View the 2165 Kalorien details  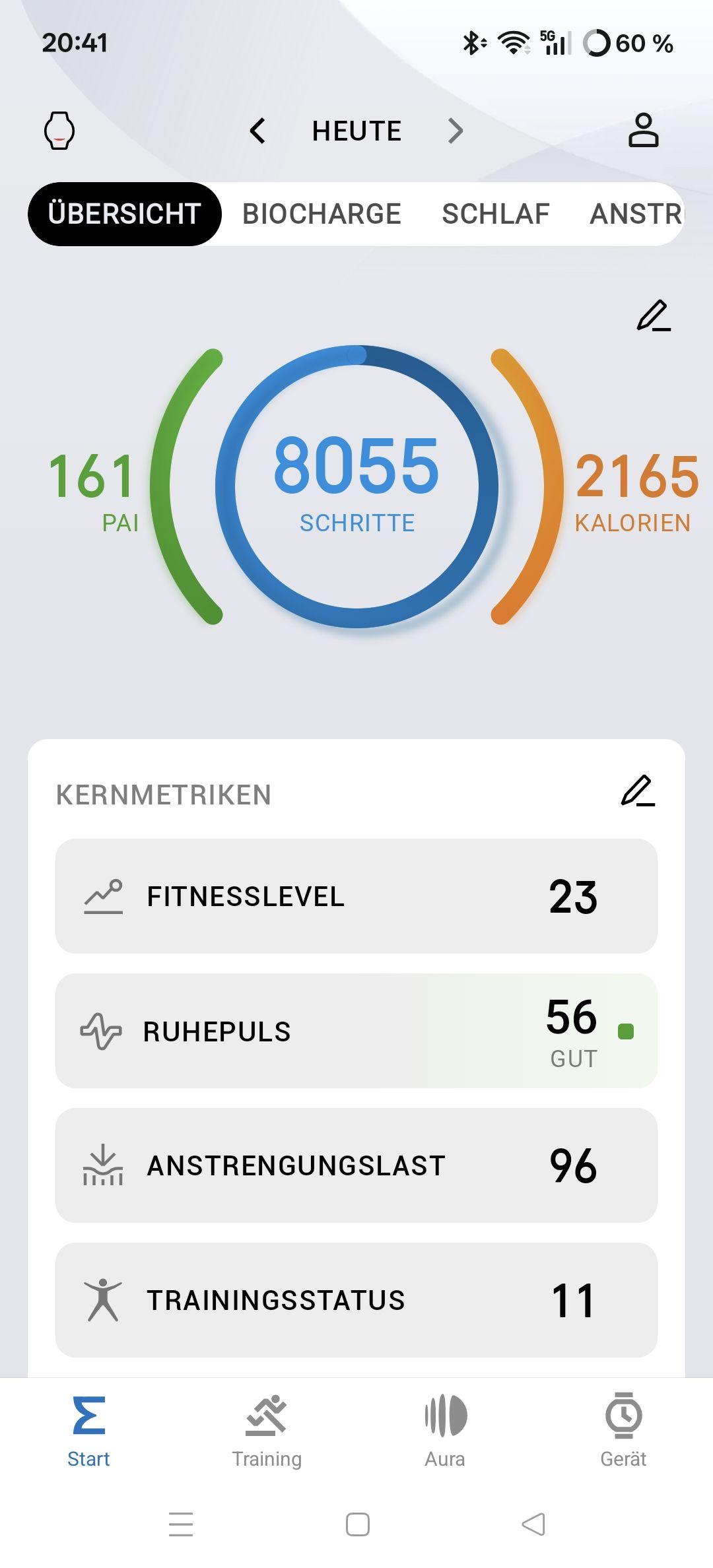click(635, 490)
